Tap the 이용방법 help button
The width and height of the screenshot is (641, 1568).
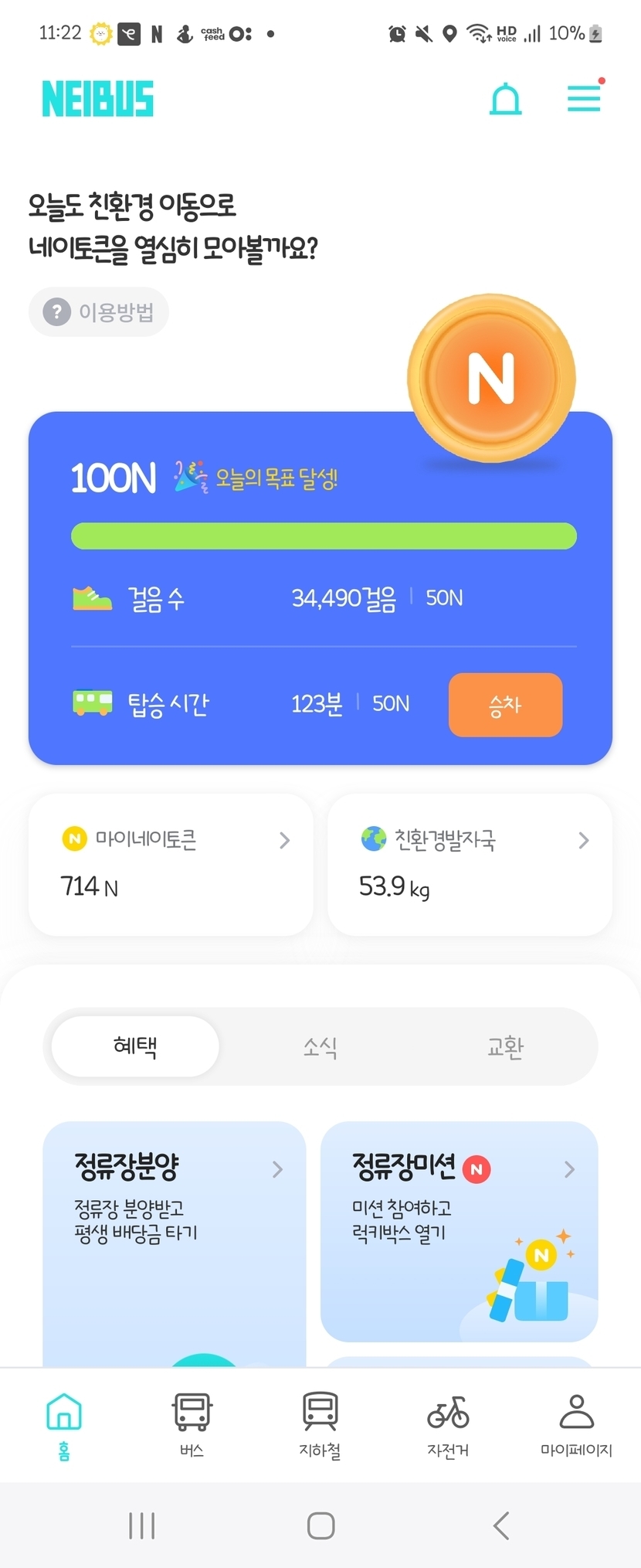(99, 312)
